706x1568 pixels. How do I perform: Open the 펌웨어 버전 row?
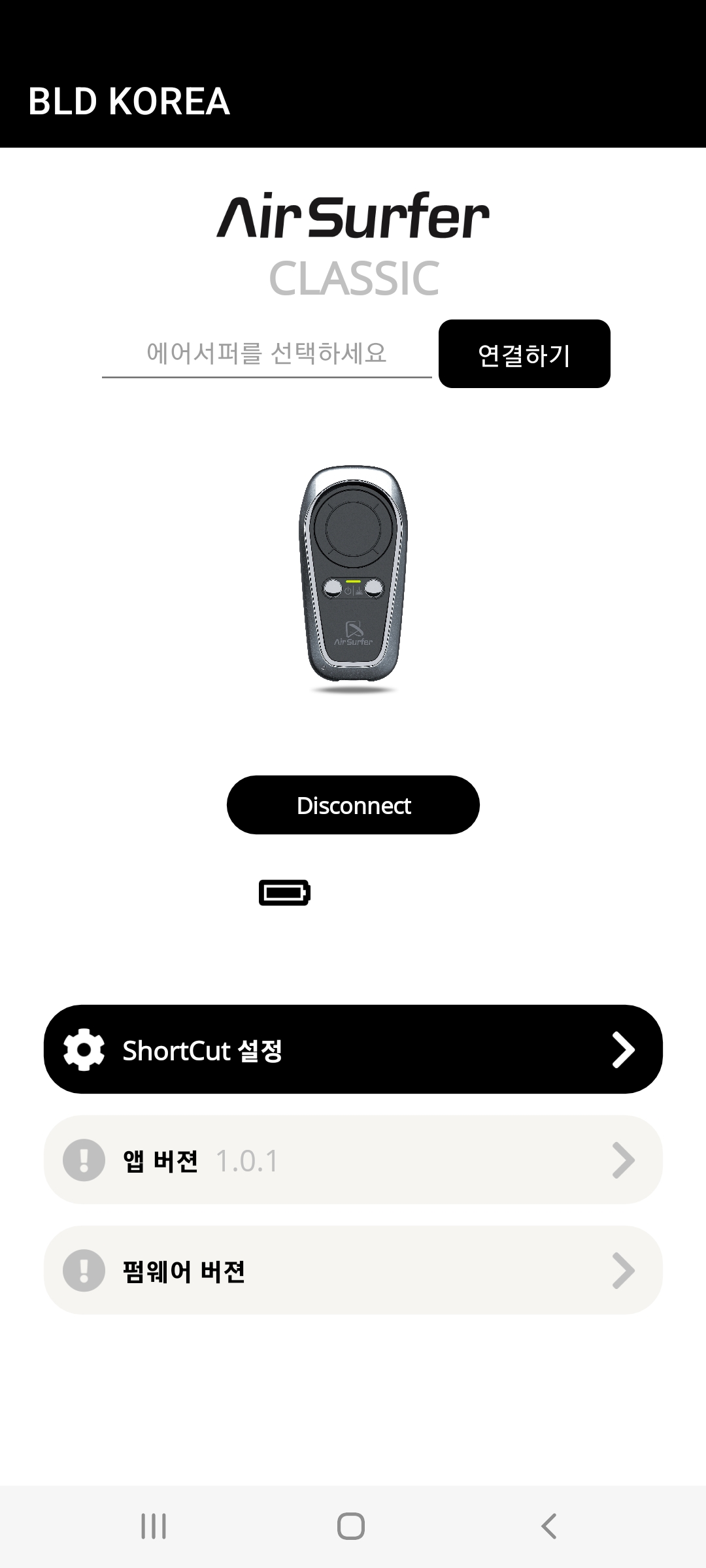click(x=353, y=1270)
